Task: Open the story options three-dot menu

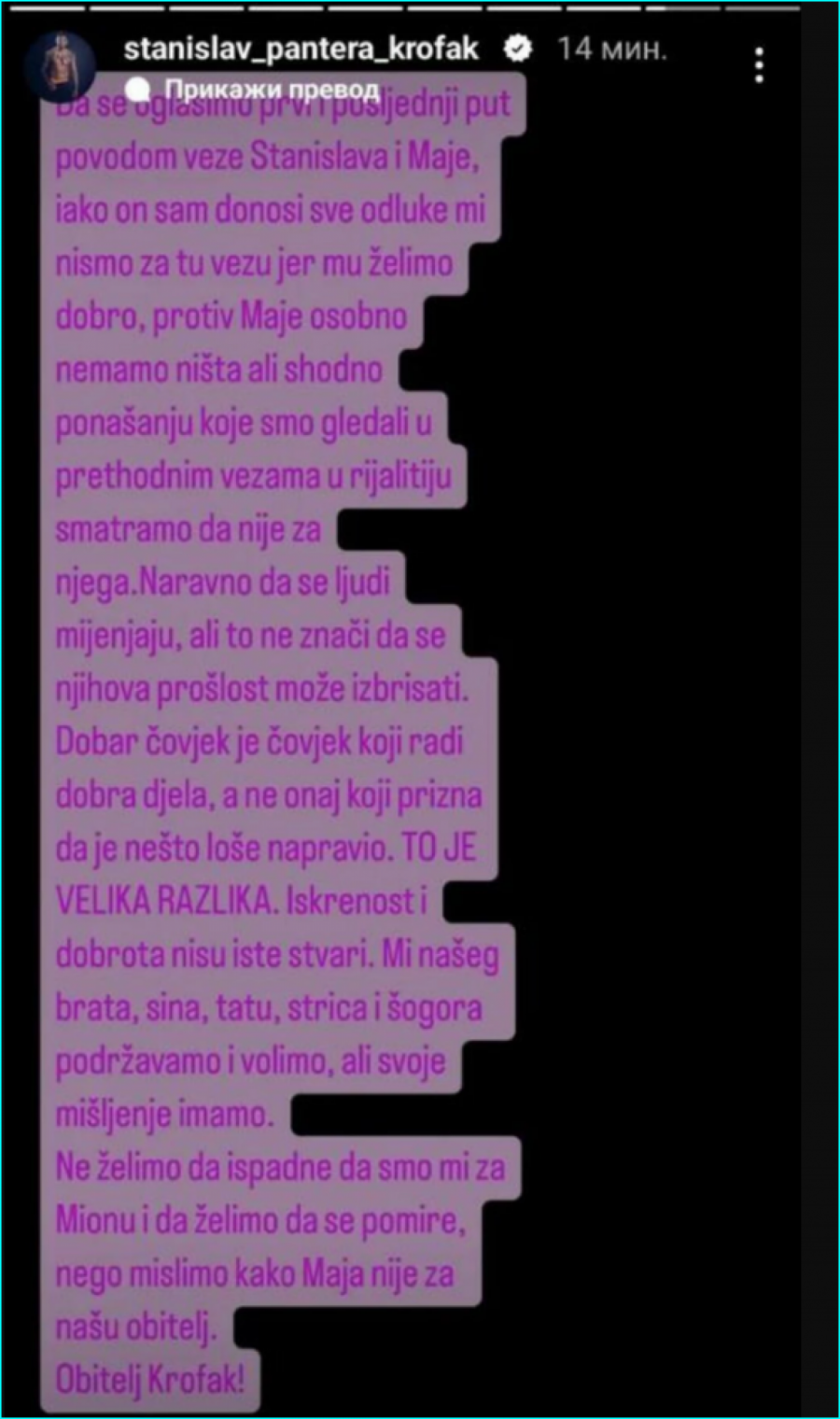Action: click(x=759, y=65)
